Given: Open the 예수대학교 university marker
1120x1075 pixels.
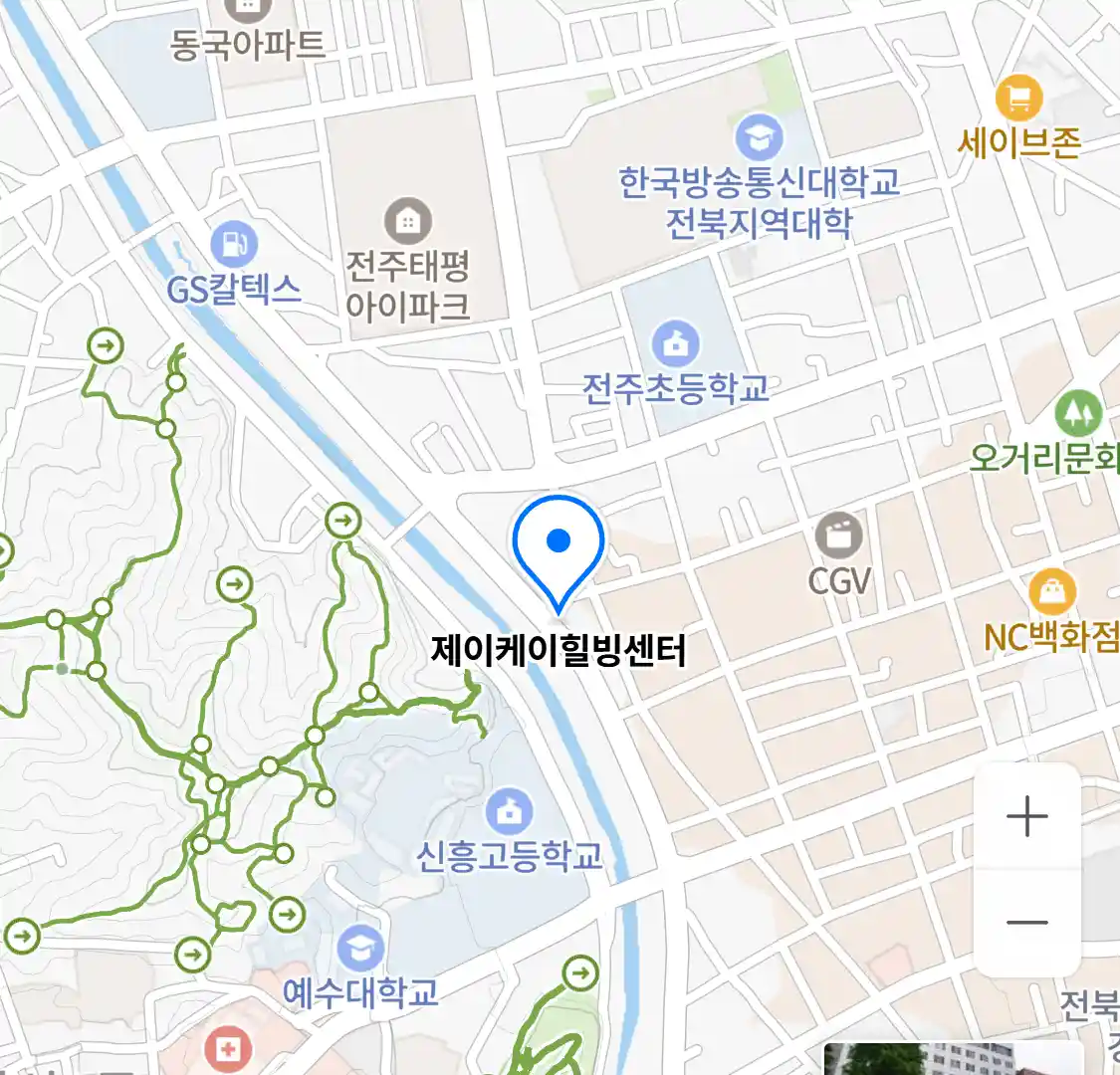Looking at the screenshot, I should coord(360,949).
